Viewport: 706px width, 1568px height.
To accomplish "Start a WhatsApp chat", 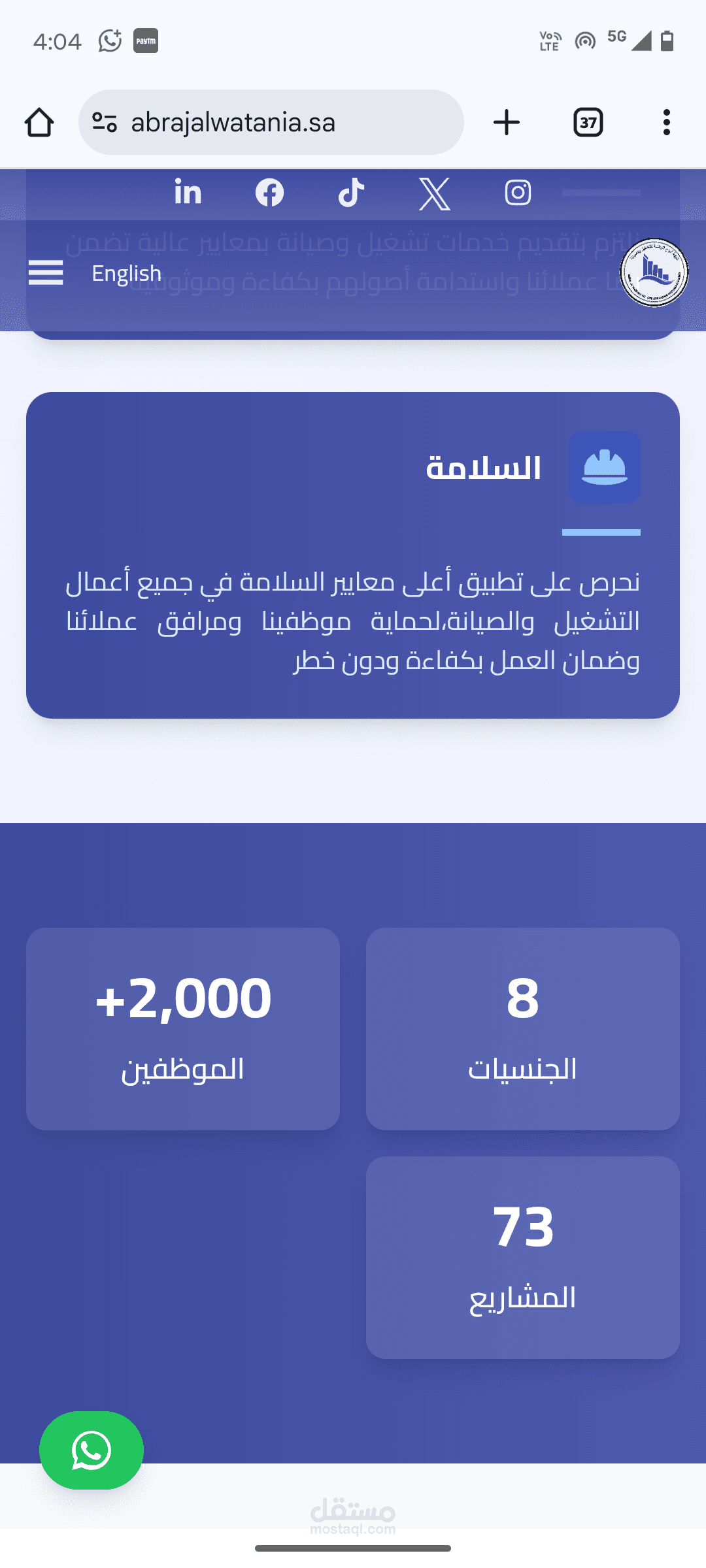I will click(92, 1450).
